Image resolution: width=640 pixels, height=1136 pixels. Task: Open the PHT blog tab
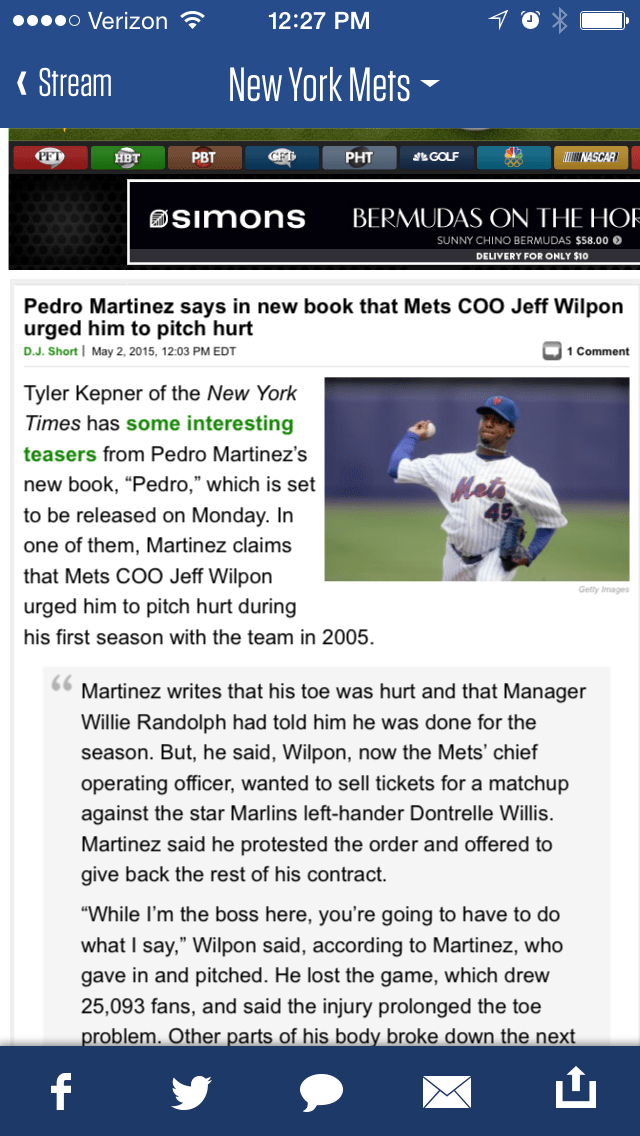click(358, 157)
